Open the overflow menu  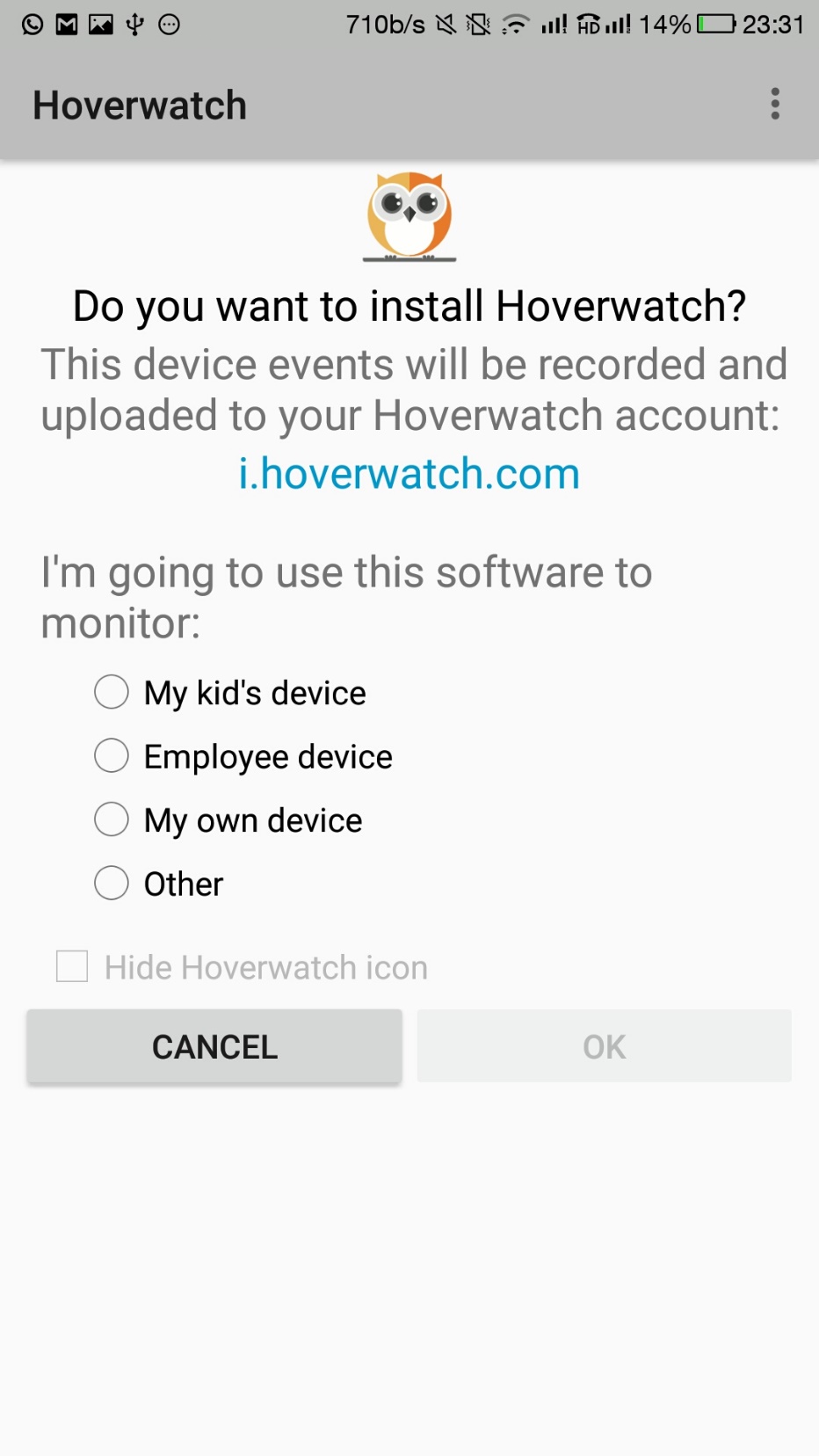pyautogui.click(x=774, y=104)
